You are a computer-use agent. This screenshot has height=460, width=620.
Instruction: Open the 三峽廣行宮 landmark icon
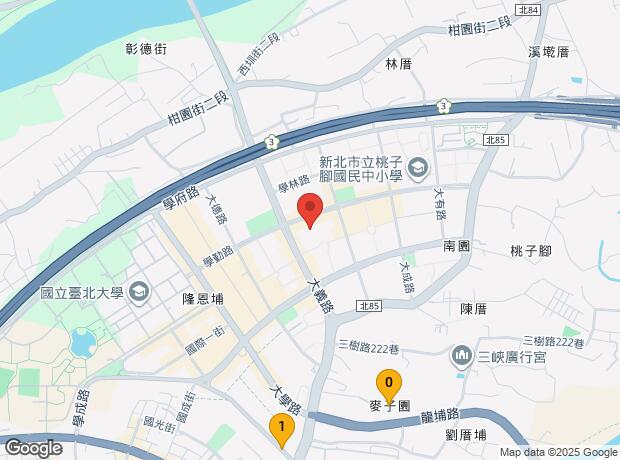coord(461,356)
